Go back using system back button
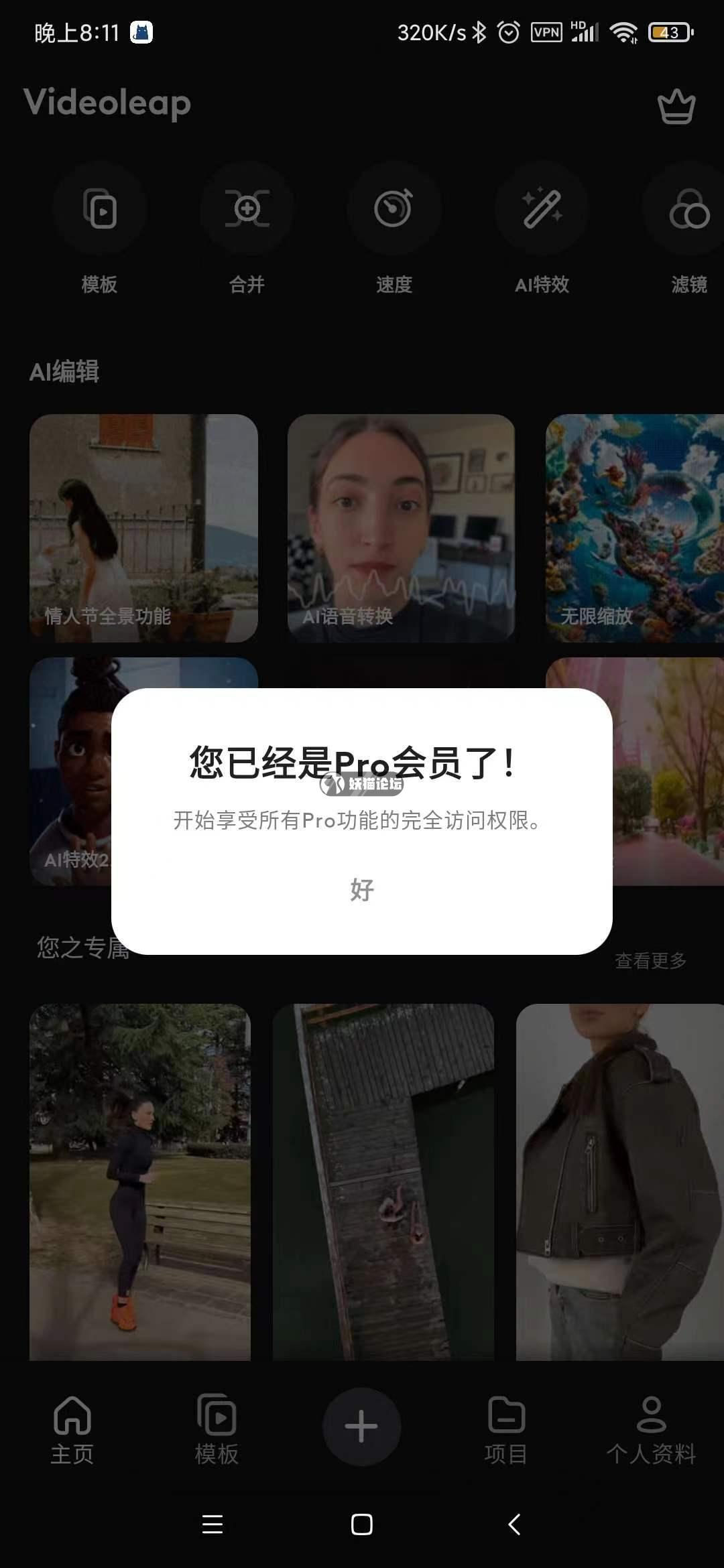The image size is (724, 1568). pos(514,1524)
